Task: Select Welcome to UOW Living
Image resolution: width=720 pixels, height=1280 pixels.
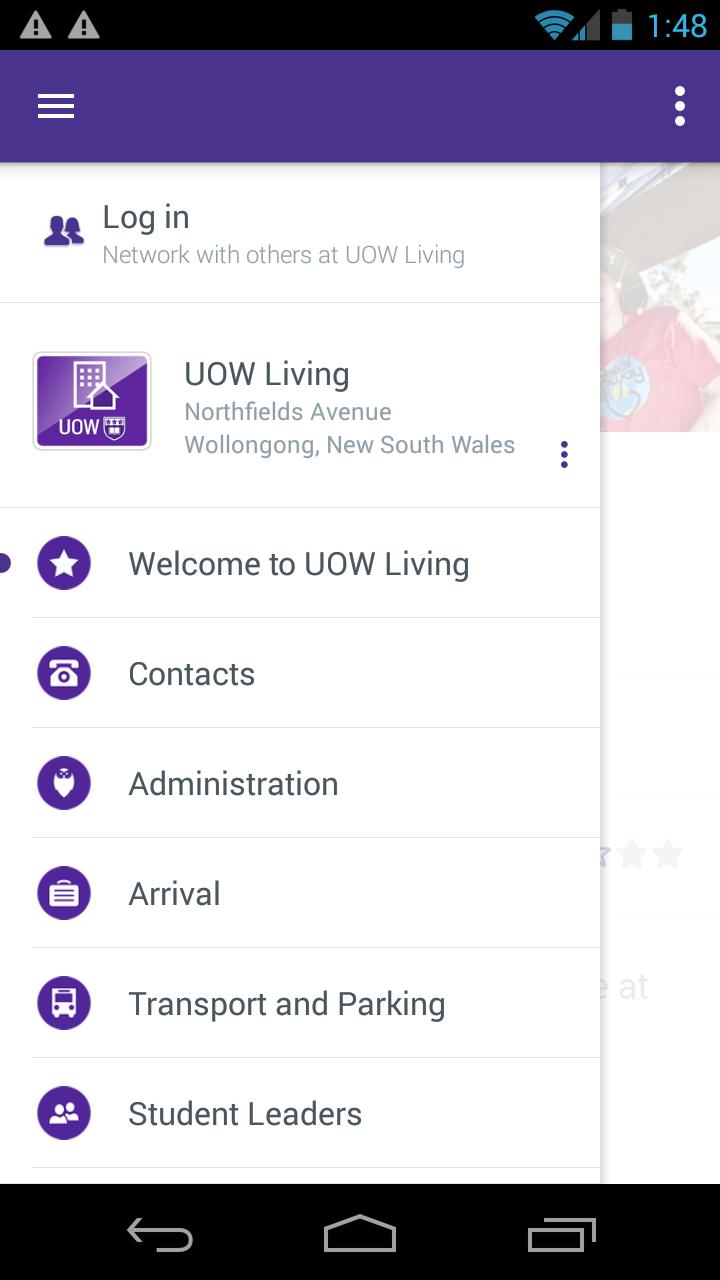Action: click(x=299, y=563)
